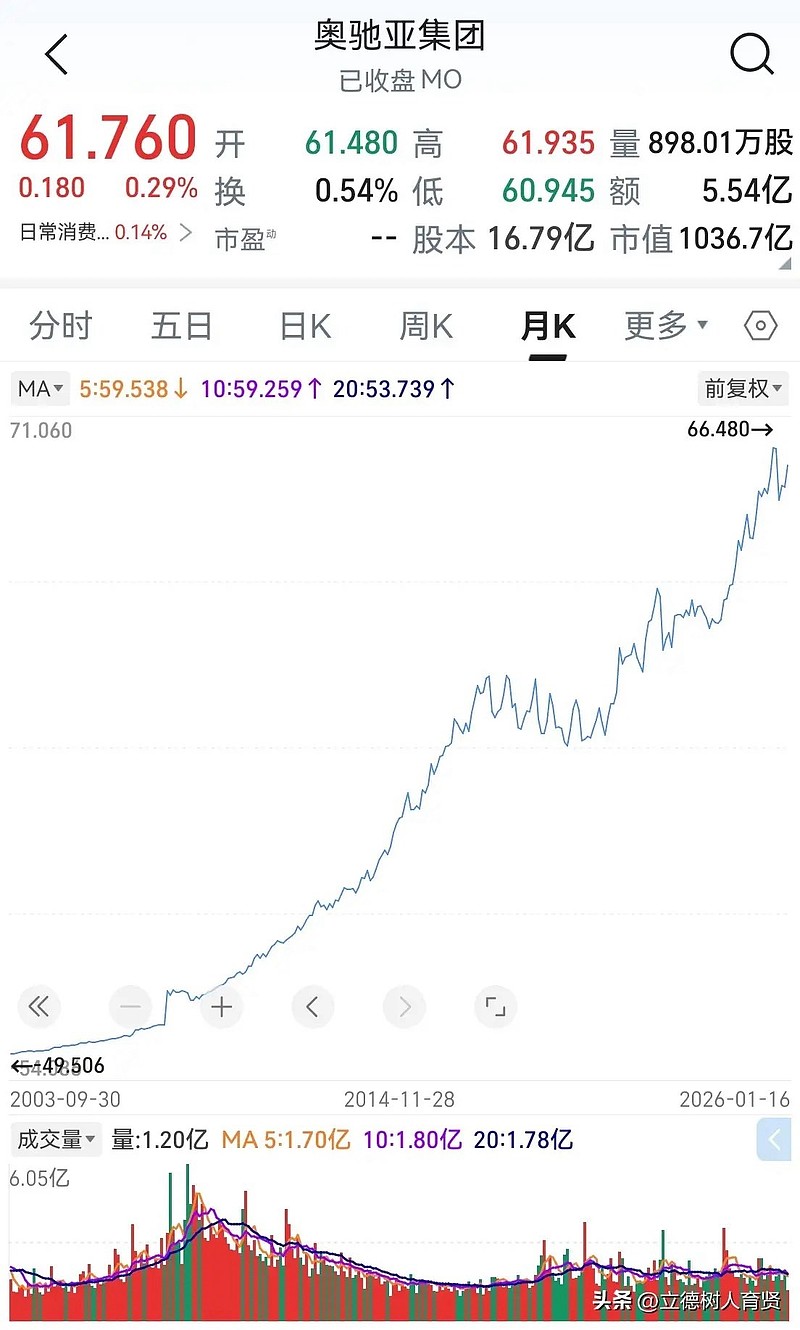Screen dimensions: 800x1330
Task: Open the chart settings gear icon
Action: (760, 326)
